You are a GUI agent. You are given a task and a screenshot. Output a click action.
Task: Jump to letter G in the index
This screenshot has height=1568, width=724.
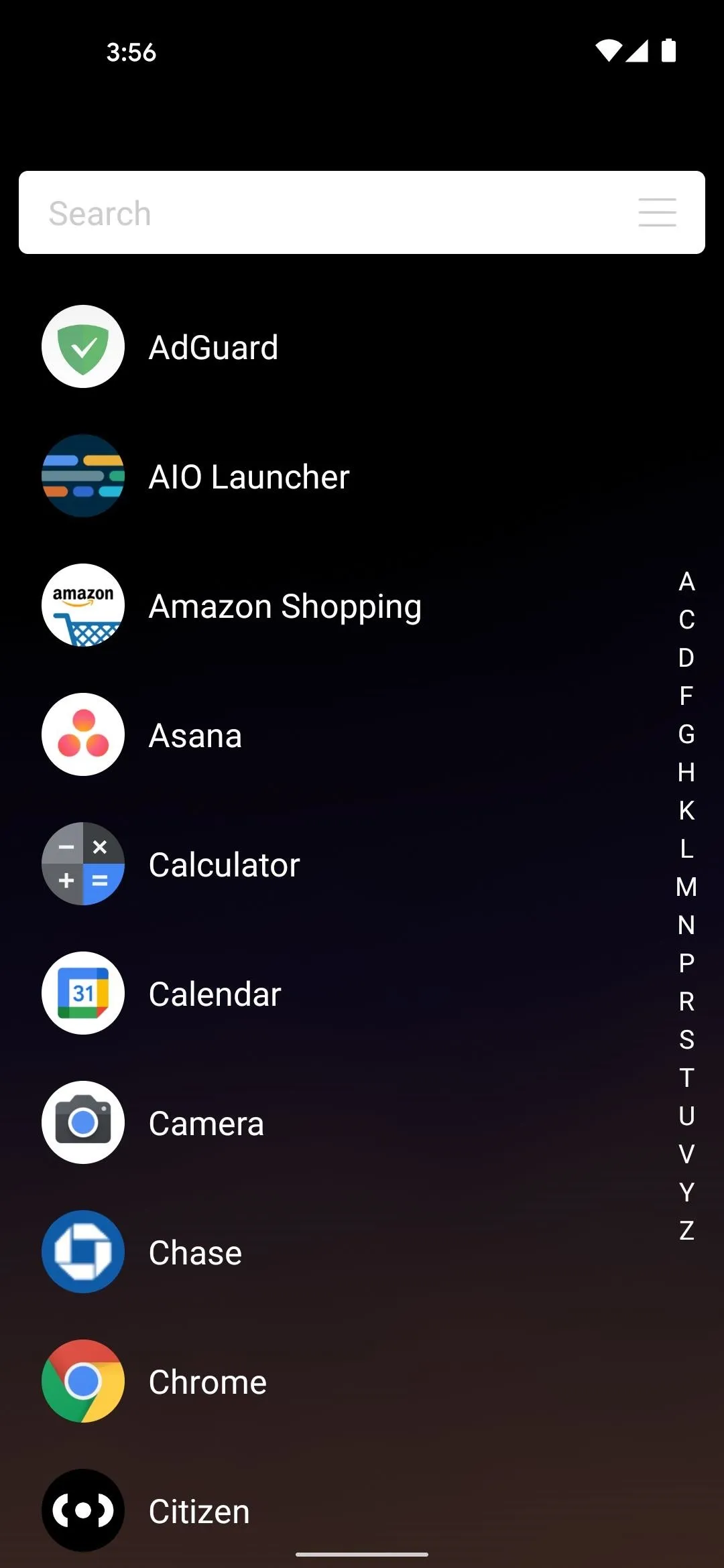686,734
